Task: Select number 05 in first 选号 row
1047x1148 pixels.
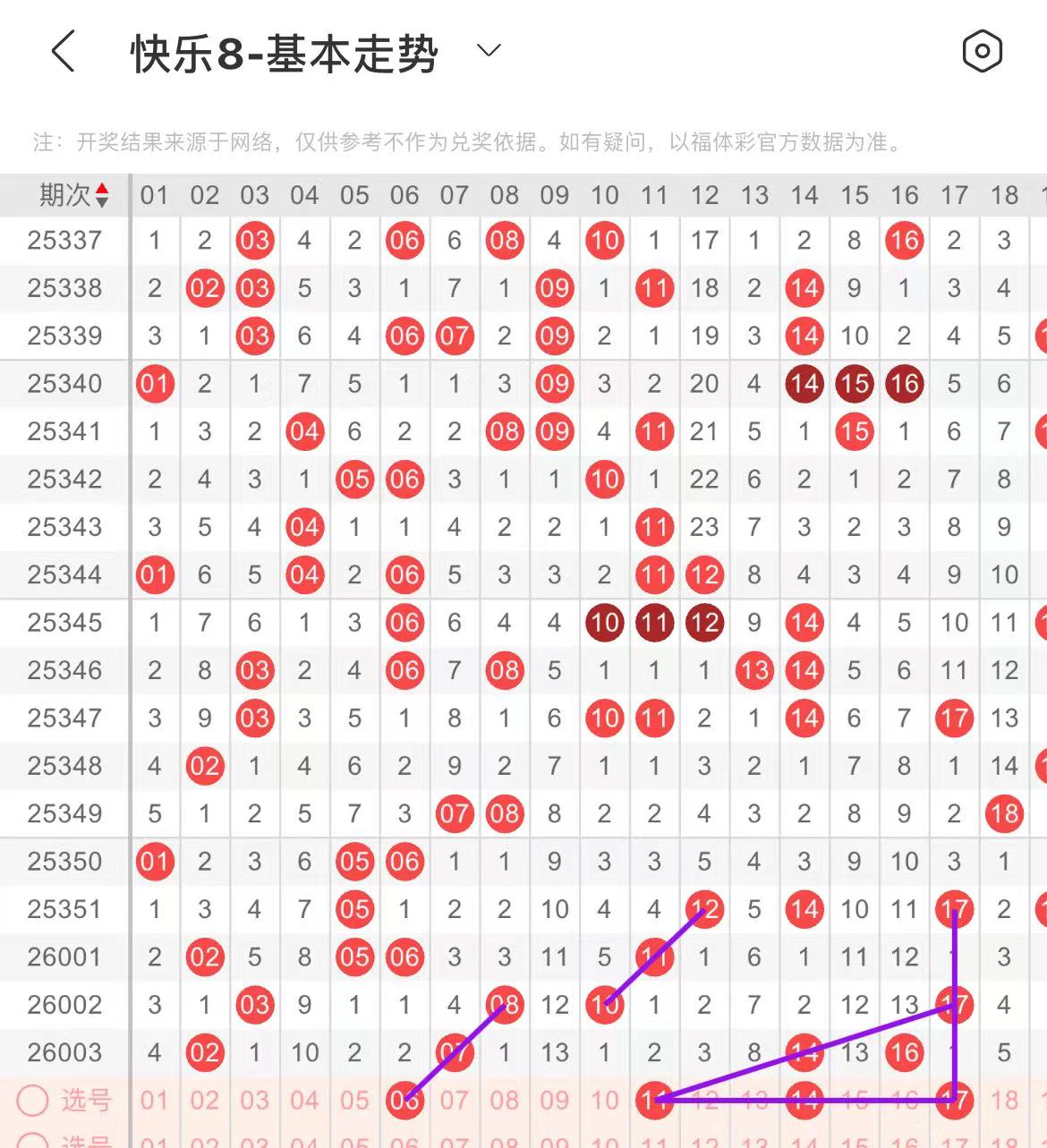Action: pos(354,1101)
